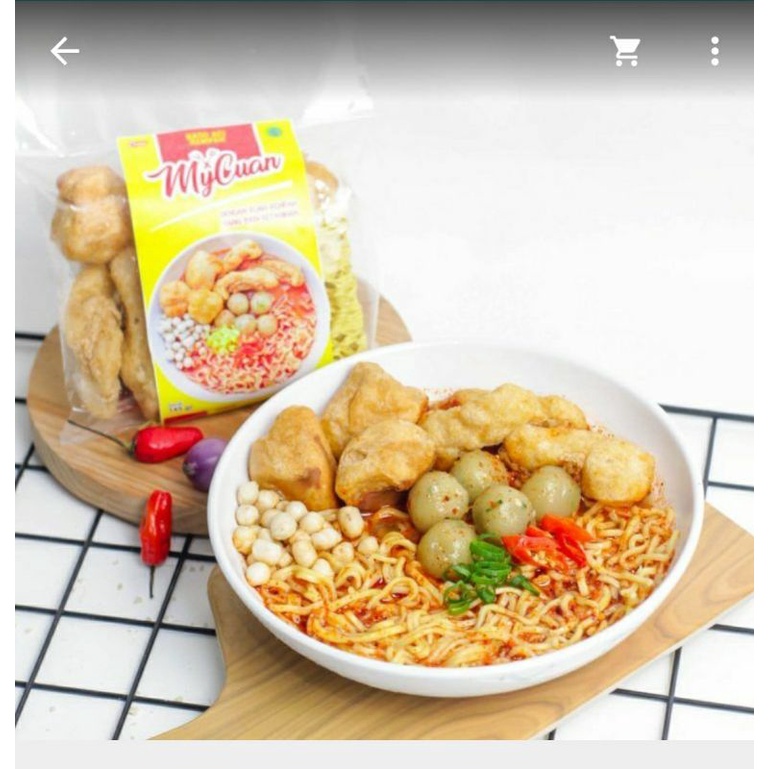
Task: Go back using the arrow
Action: click(x=65, y=51)
